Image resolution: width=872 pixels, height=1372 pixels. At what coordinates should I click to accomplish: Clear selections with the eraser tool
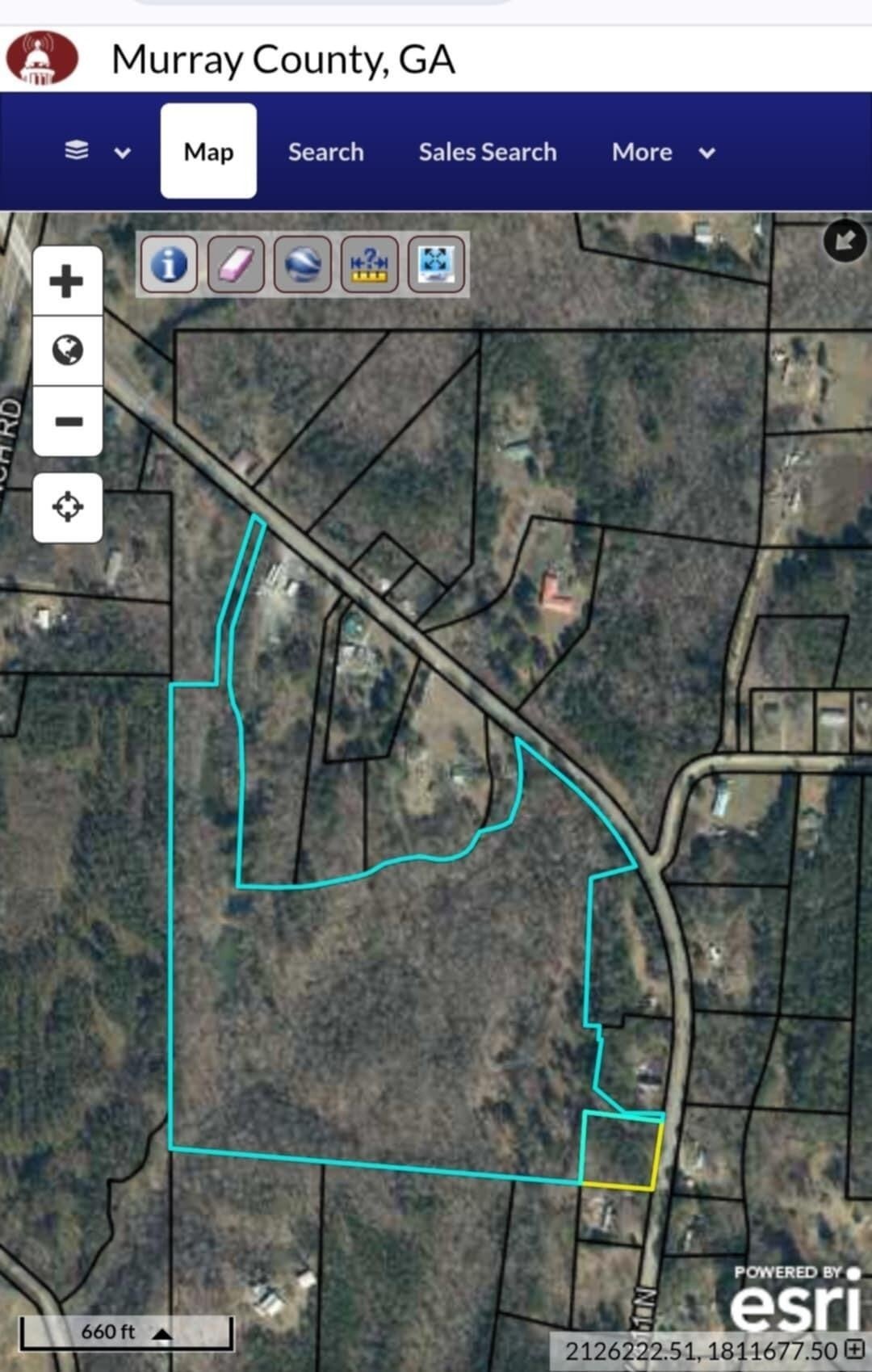[236, 264]
